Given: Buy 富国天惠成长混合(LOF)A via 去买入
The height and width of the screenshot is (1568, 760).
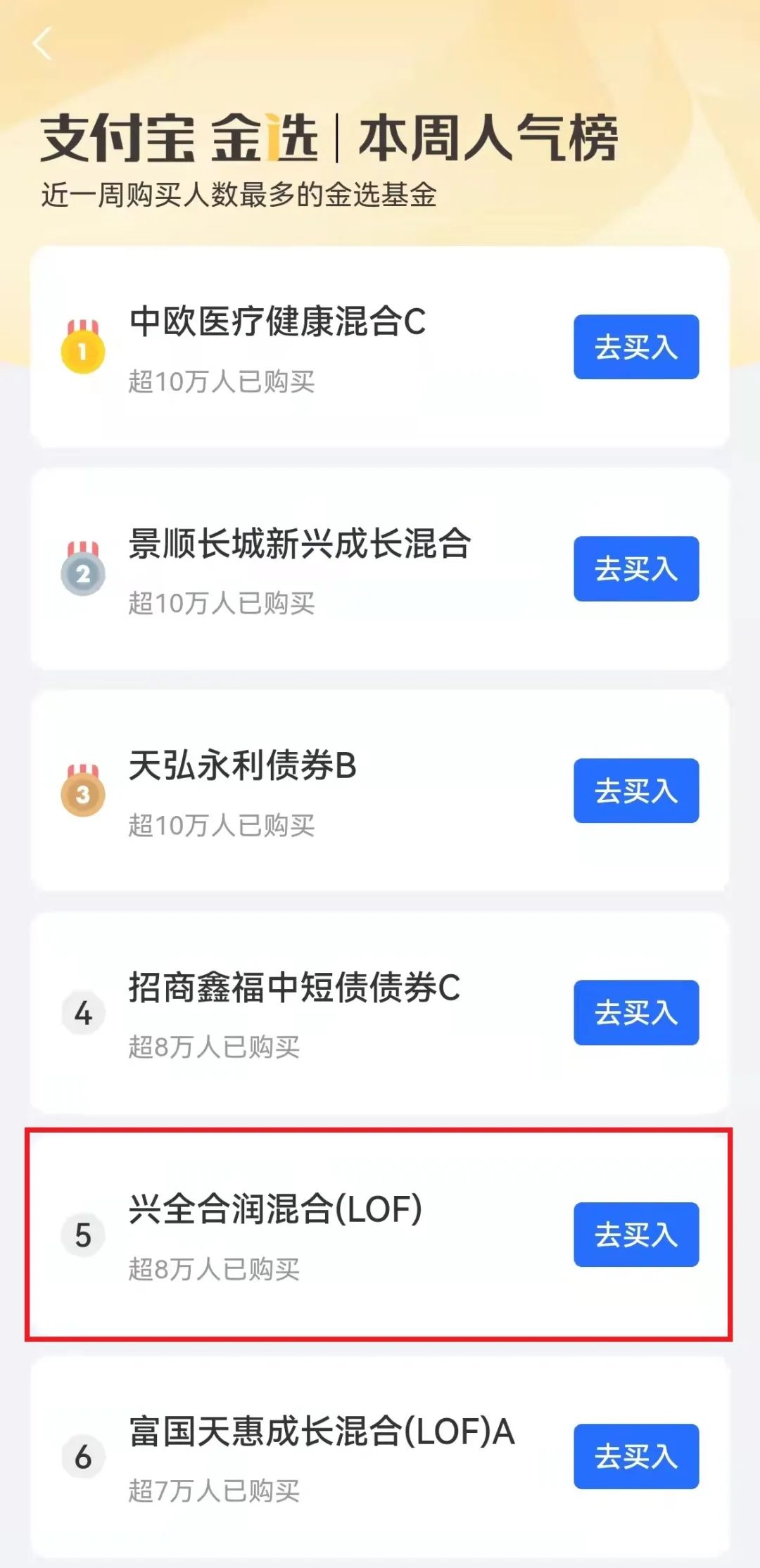Looking at the screenshot, I should 636,1456.
